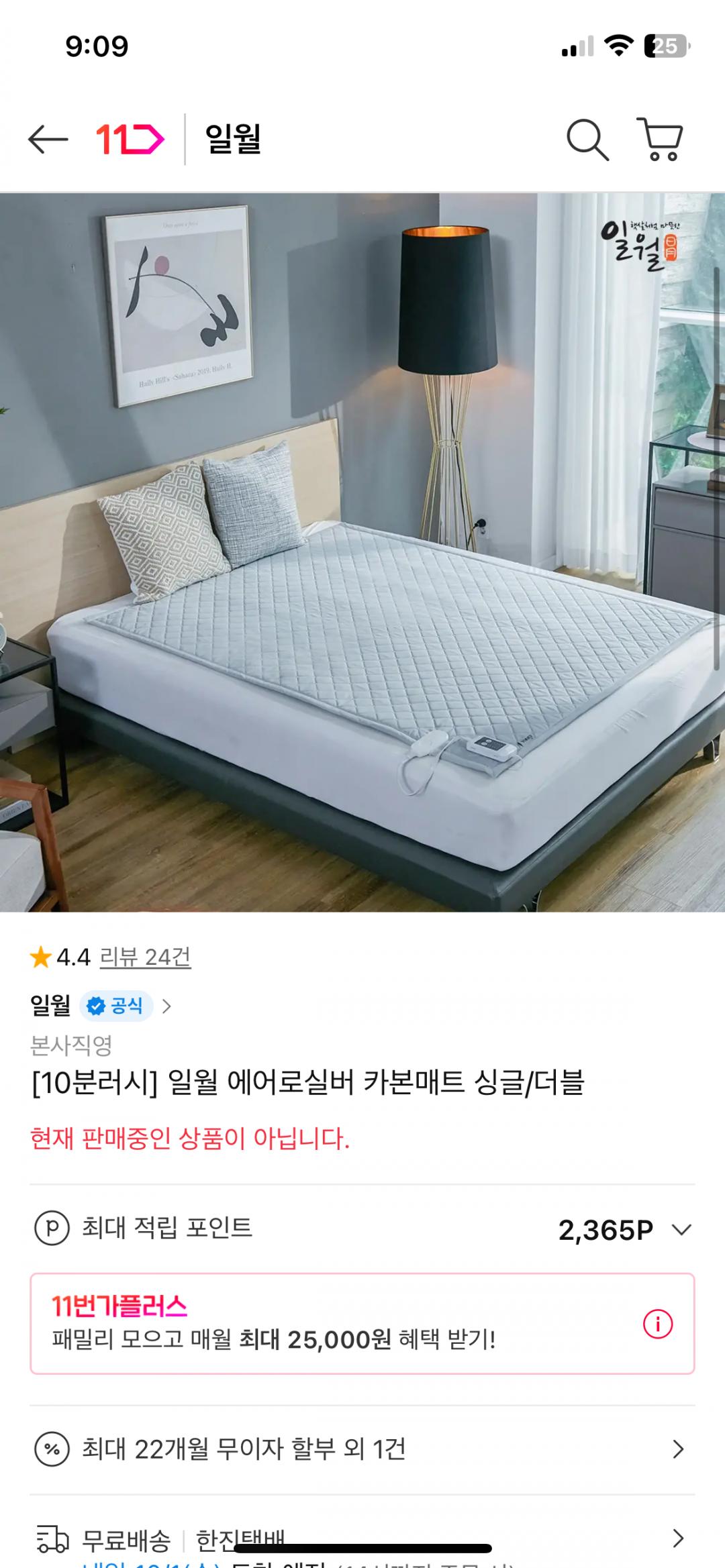The image size is (725, 1568).
Task: Open the search icon
Action: (x=587, y=140)
